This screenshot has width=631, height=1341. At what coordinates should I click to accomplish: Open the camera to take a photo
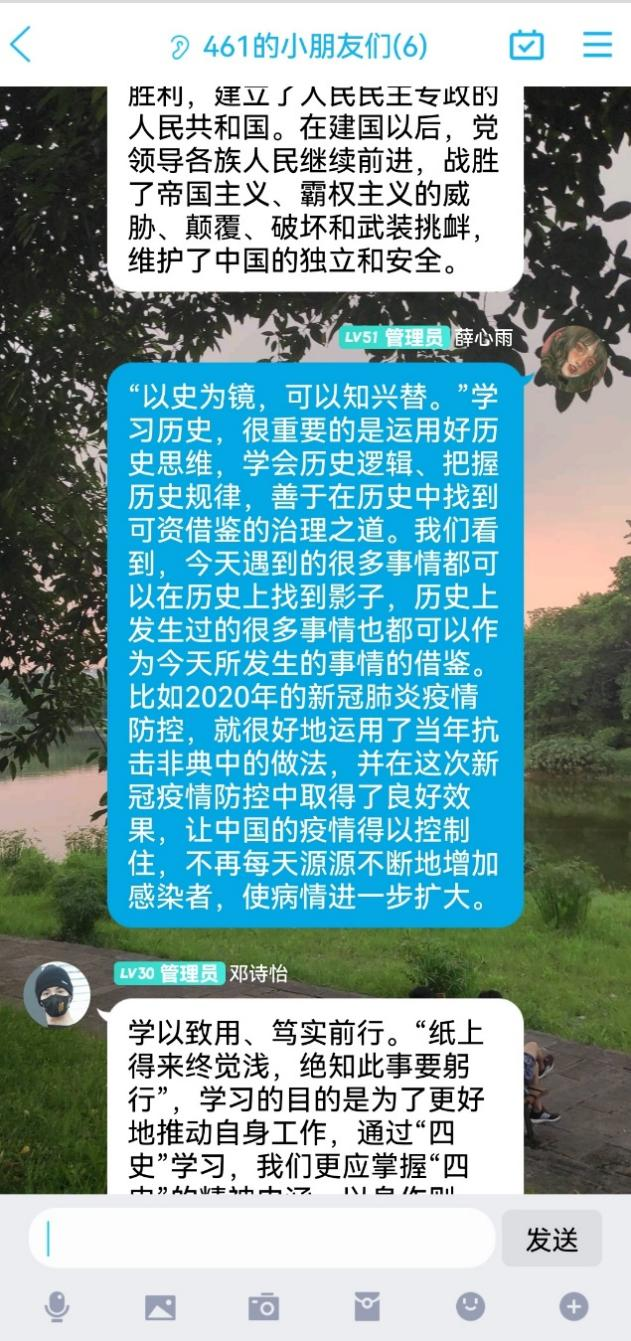tap(264, 1306)
